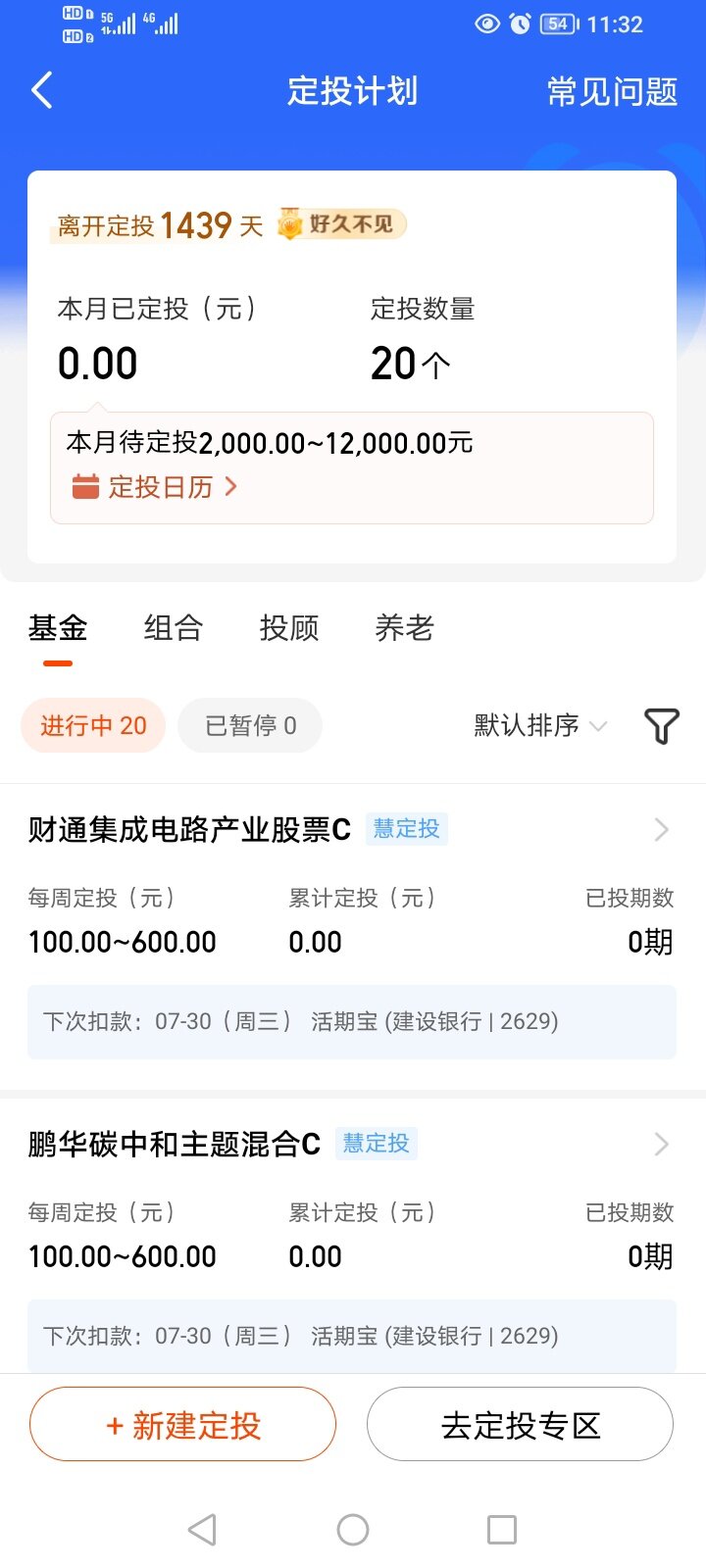Tap the system home button
This screenshot has height=1568, width=706.
tap(353, 1529)
